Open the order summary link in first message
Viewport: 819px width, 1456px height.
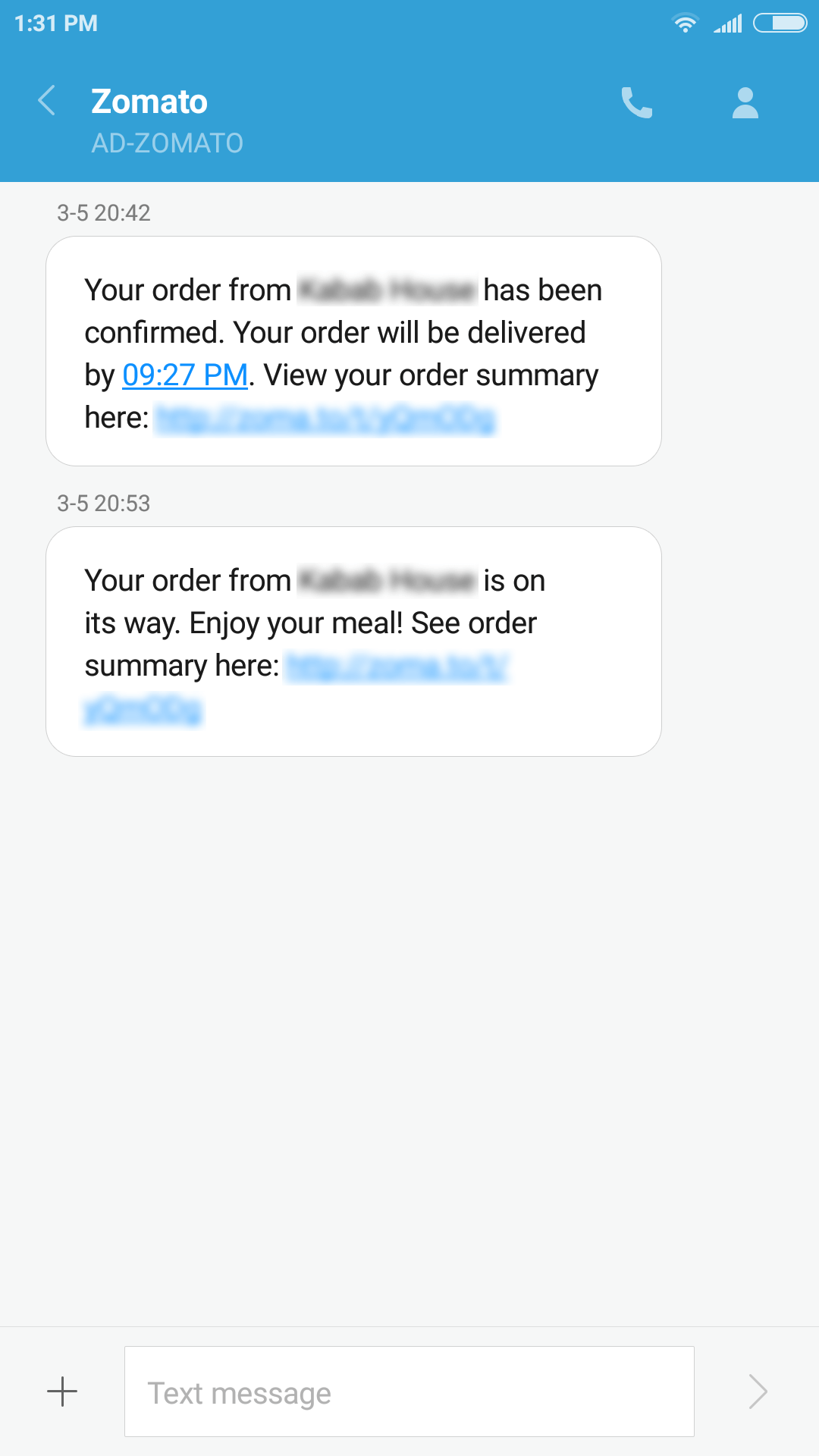[326, 418]
